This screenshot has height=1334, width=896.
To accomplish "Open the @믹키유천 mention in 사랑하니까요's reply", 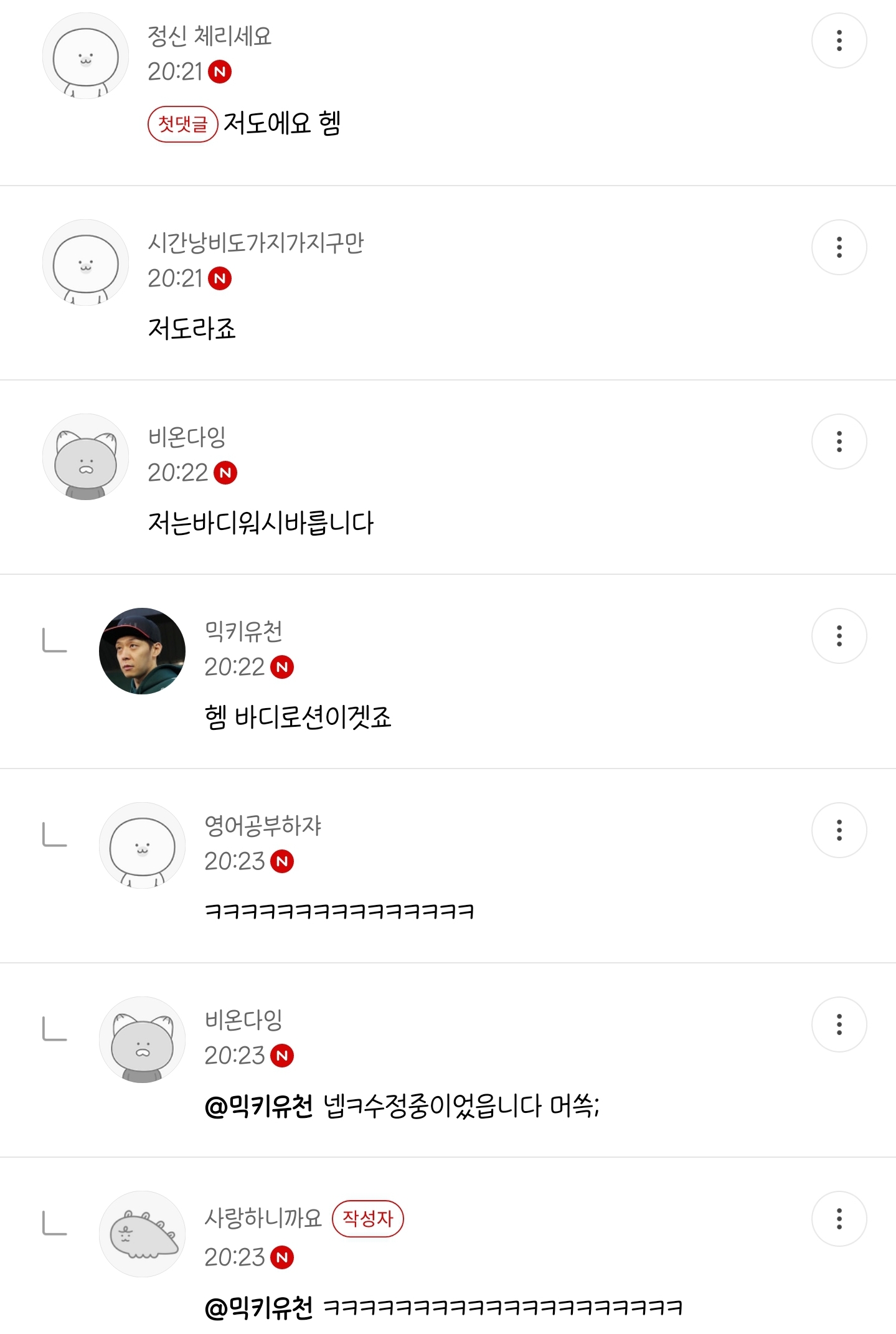I will [259, 1308].
